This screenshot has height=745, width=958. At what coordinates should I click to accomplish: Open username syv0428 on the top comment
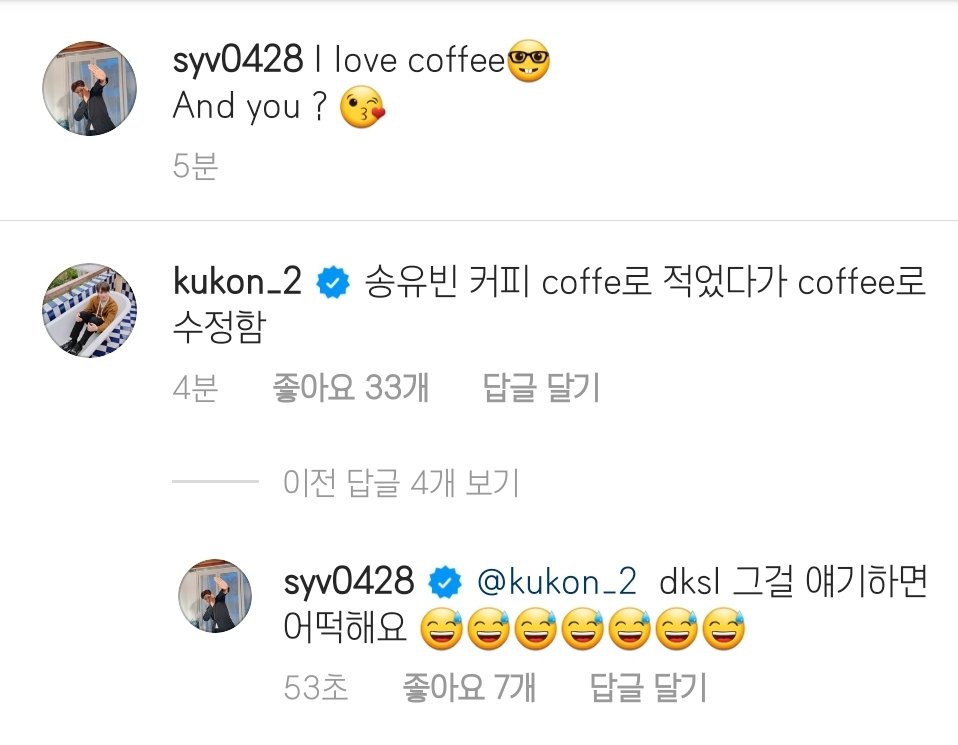click(238, 61)
